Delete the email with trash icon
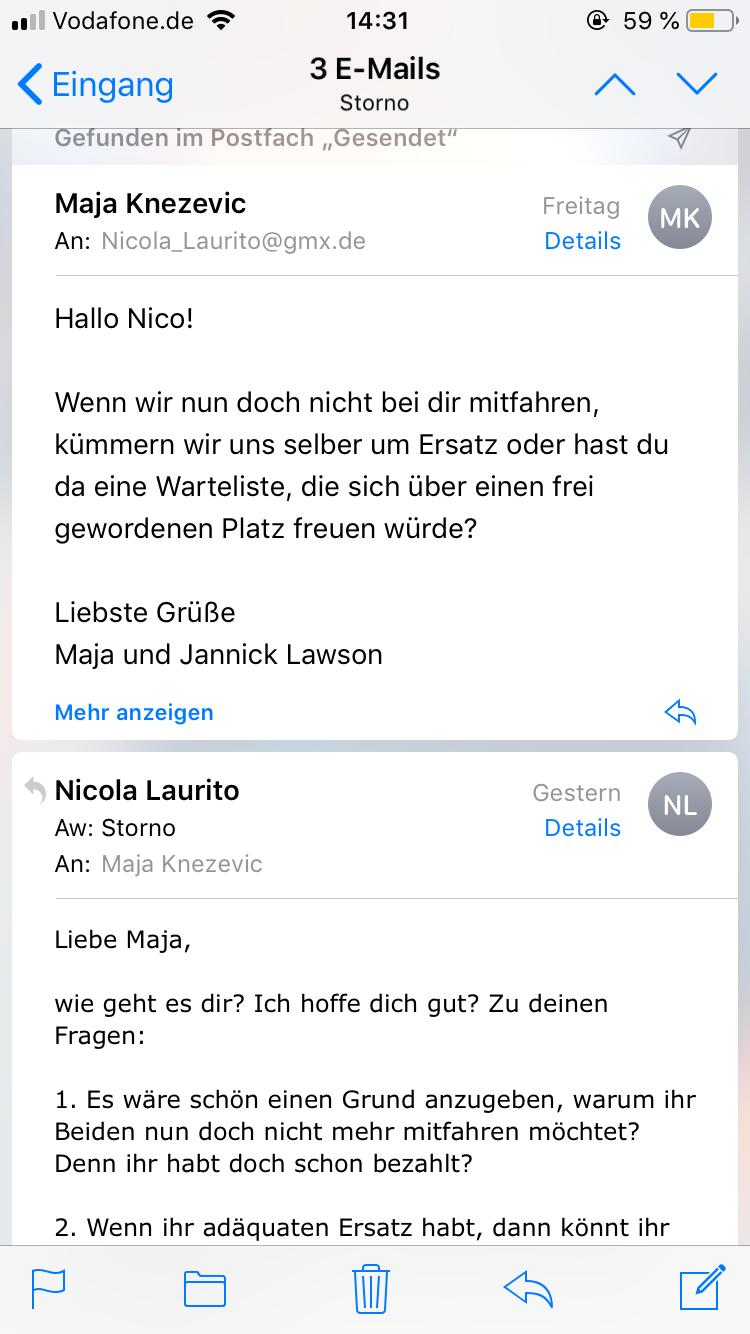This screenshot has height=1334, width=750. click(x=370, y=1288)
